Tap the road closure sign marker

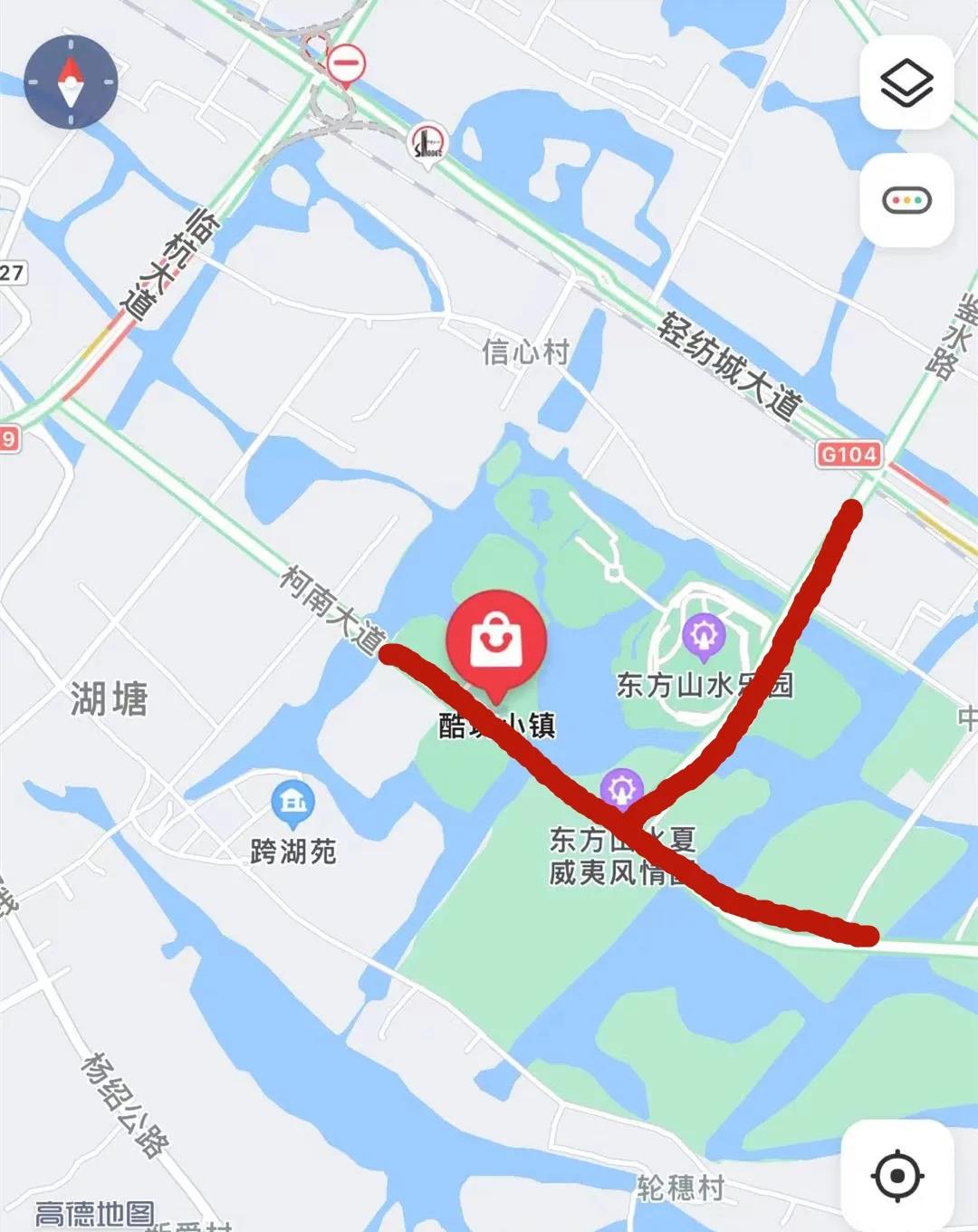tap(345, 64)
